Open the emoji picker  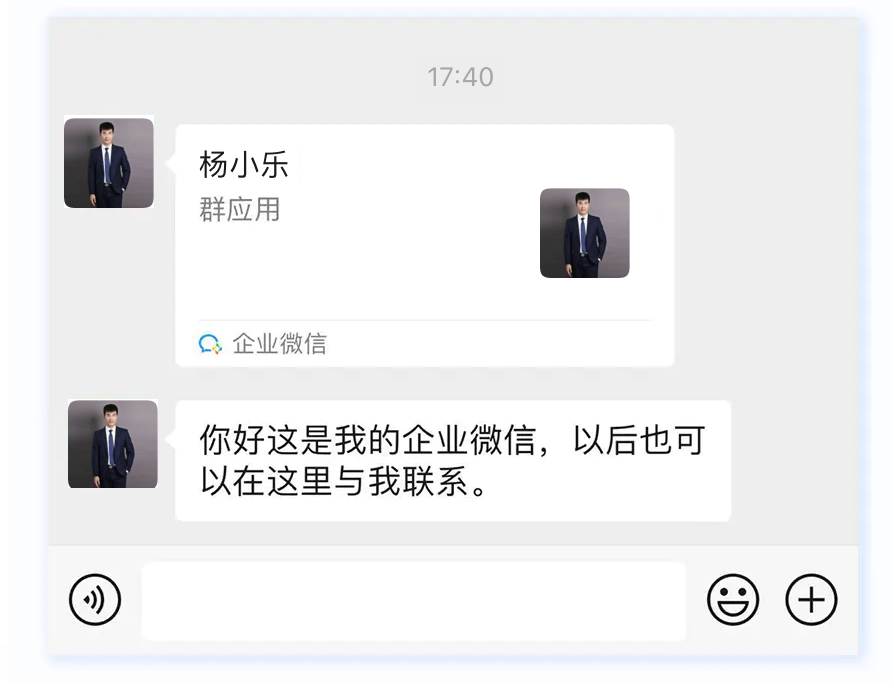coord(733,600)
